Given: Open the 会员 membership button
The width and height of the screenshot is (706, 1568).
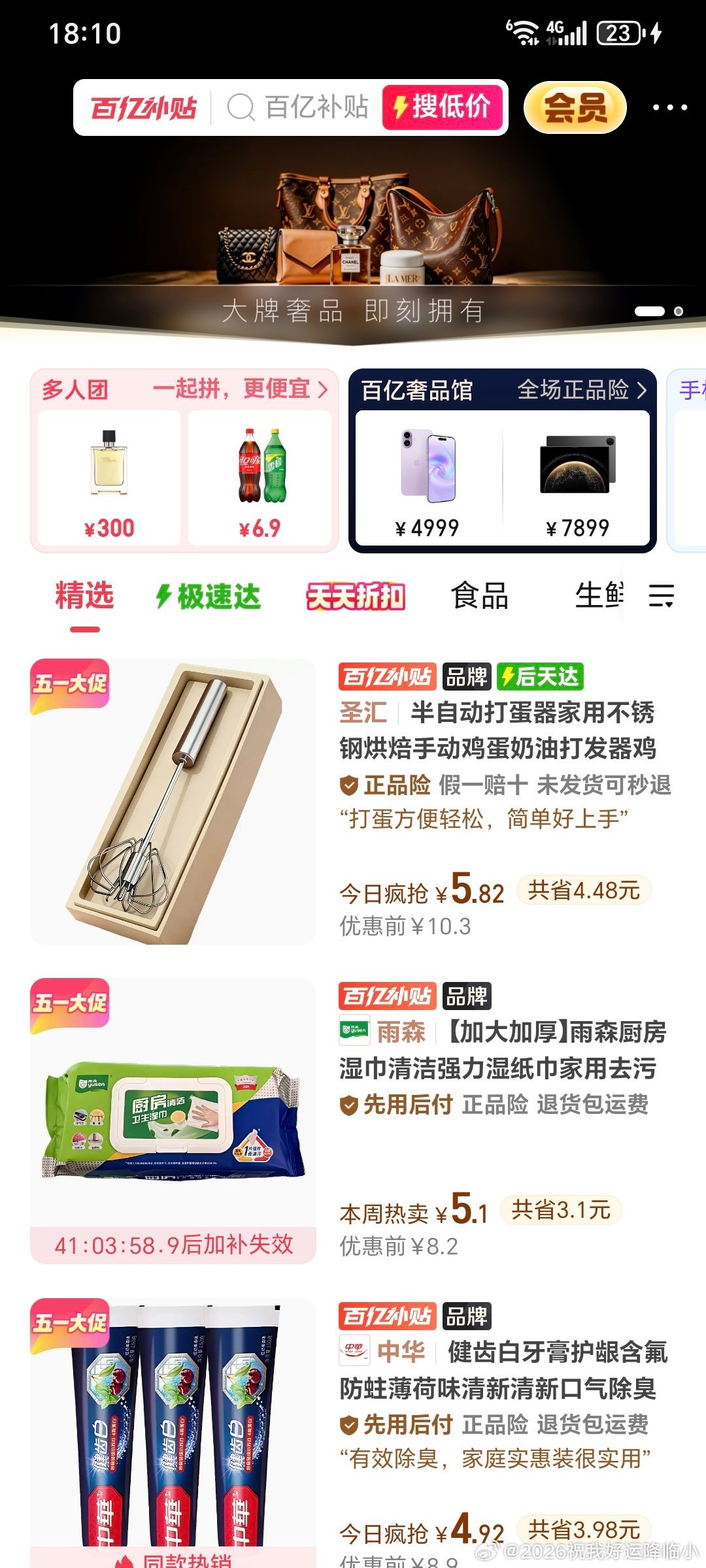Looking at the screenshot, I should click(x=575, y=108).
